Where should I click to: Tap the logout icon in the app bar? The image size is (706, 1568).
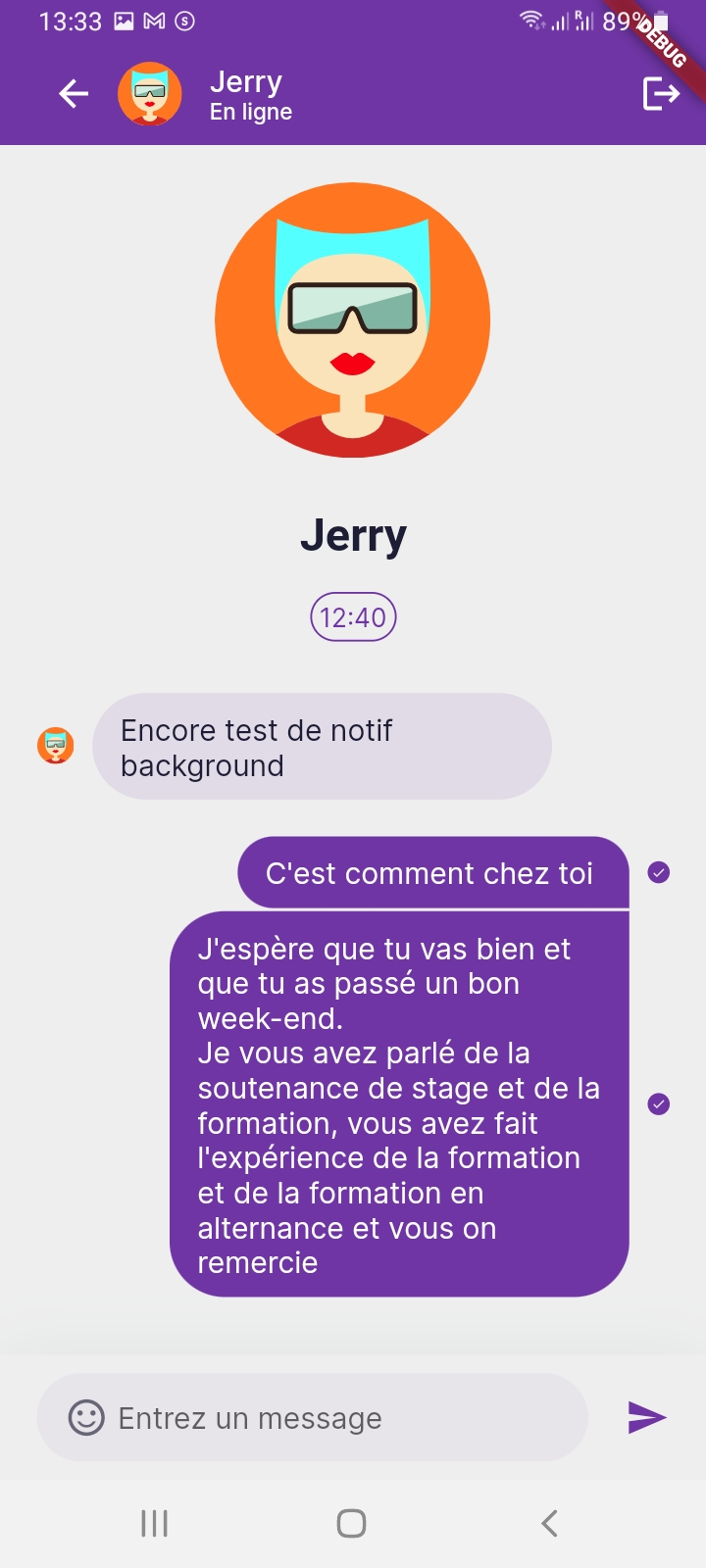coord(660,94)
